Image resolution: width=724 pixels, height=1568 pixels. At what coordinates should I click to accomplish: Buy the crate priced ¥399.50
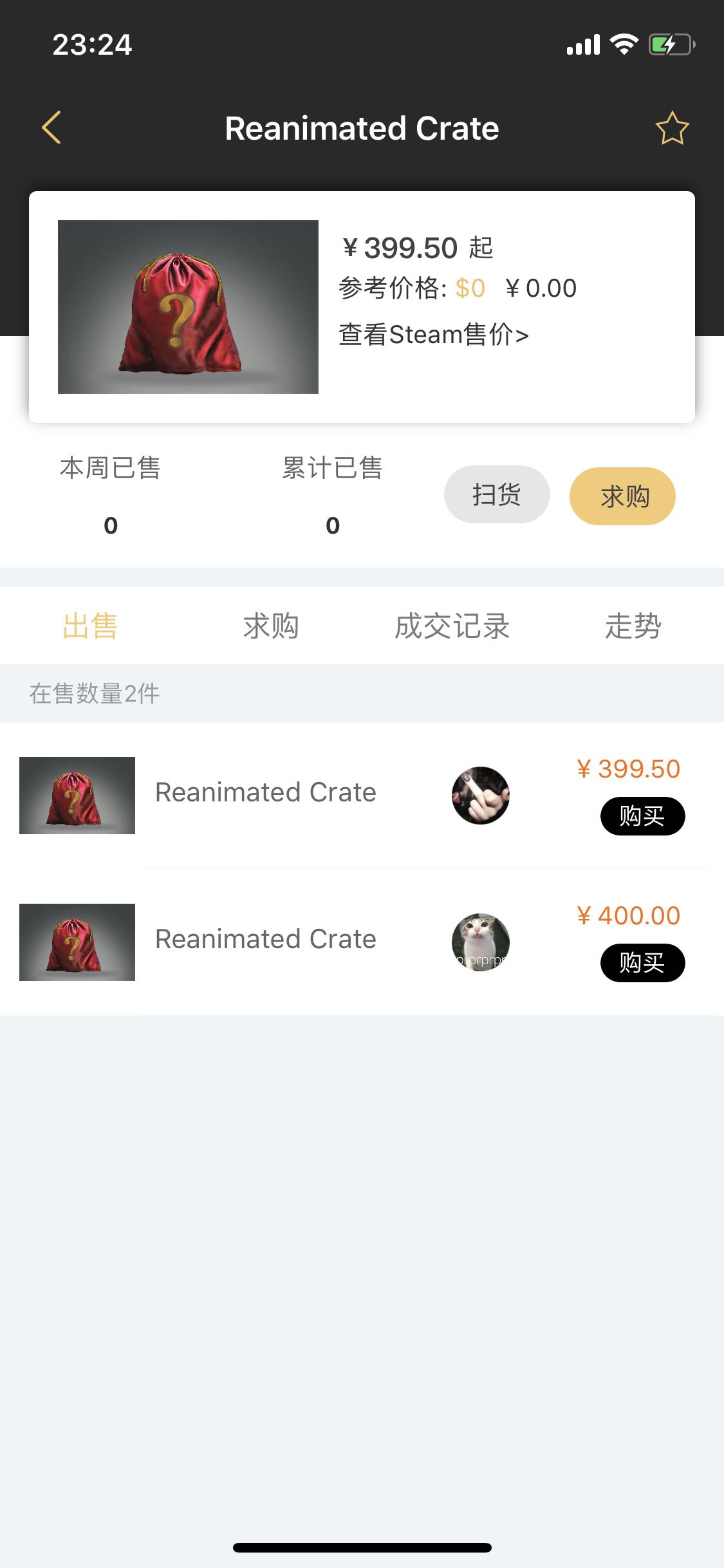click(x=642, y=816)
